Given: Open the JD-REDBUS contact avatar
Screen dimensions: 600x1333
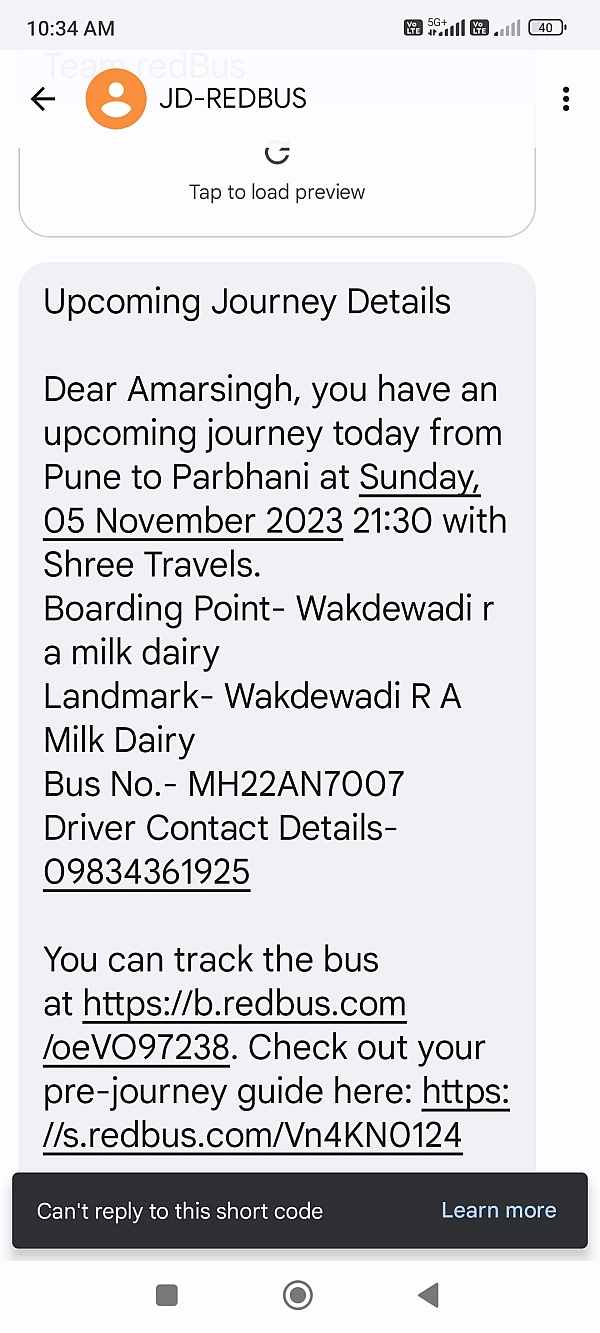Looking at the screenshot, I should point(116,99).
